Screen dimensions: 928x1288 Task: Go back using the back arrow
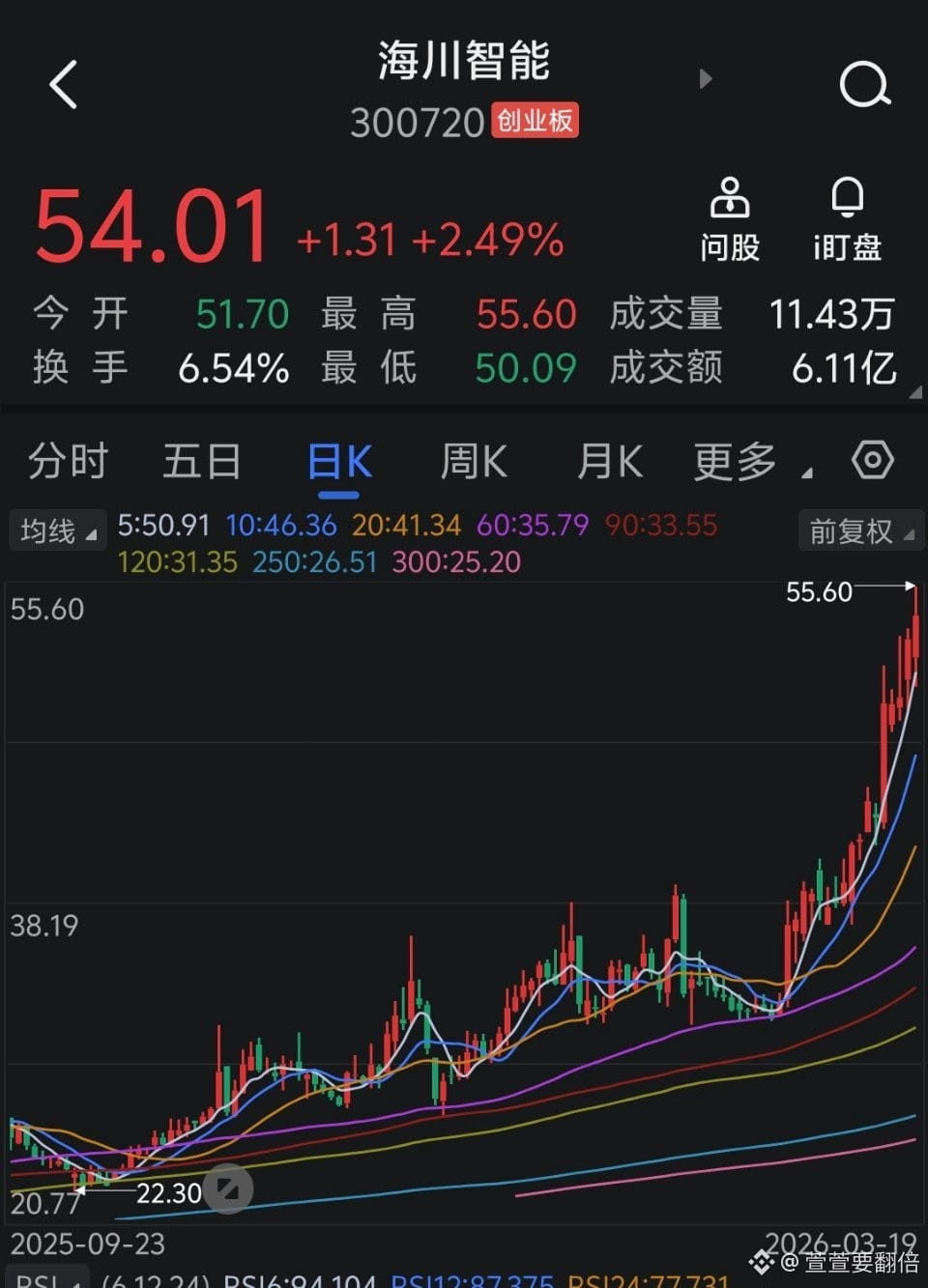pyautogui.click(x=64, y=85)
